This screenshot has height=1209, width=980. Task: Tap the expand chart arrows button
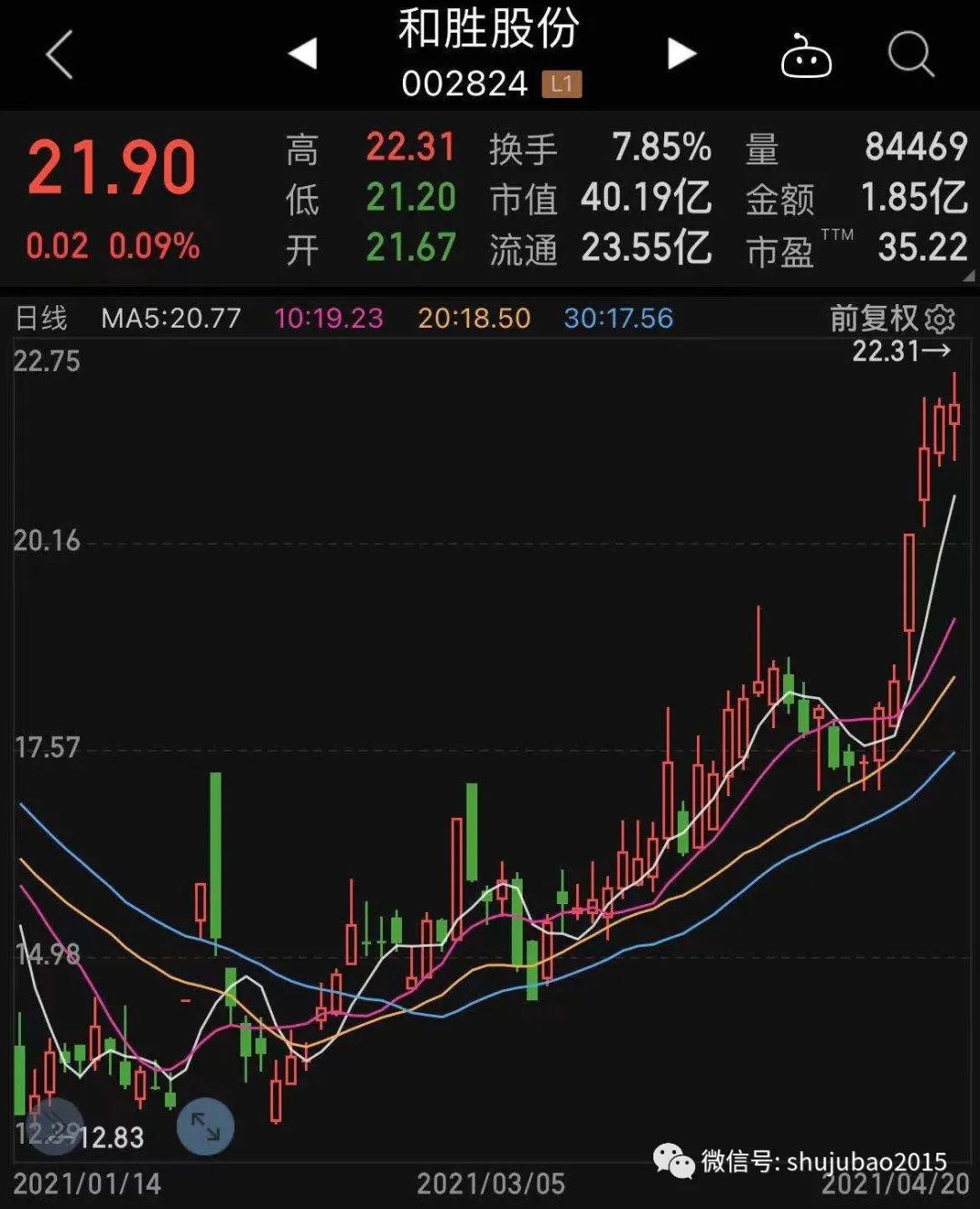(x=207, y=1126)
